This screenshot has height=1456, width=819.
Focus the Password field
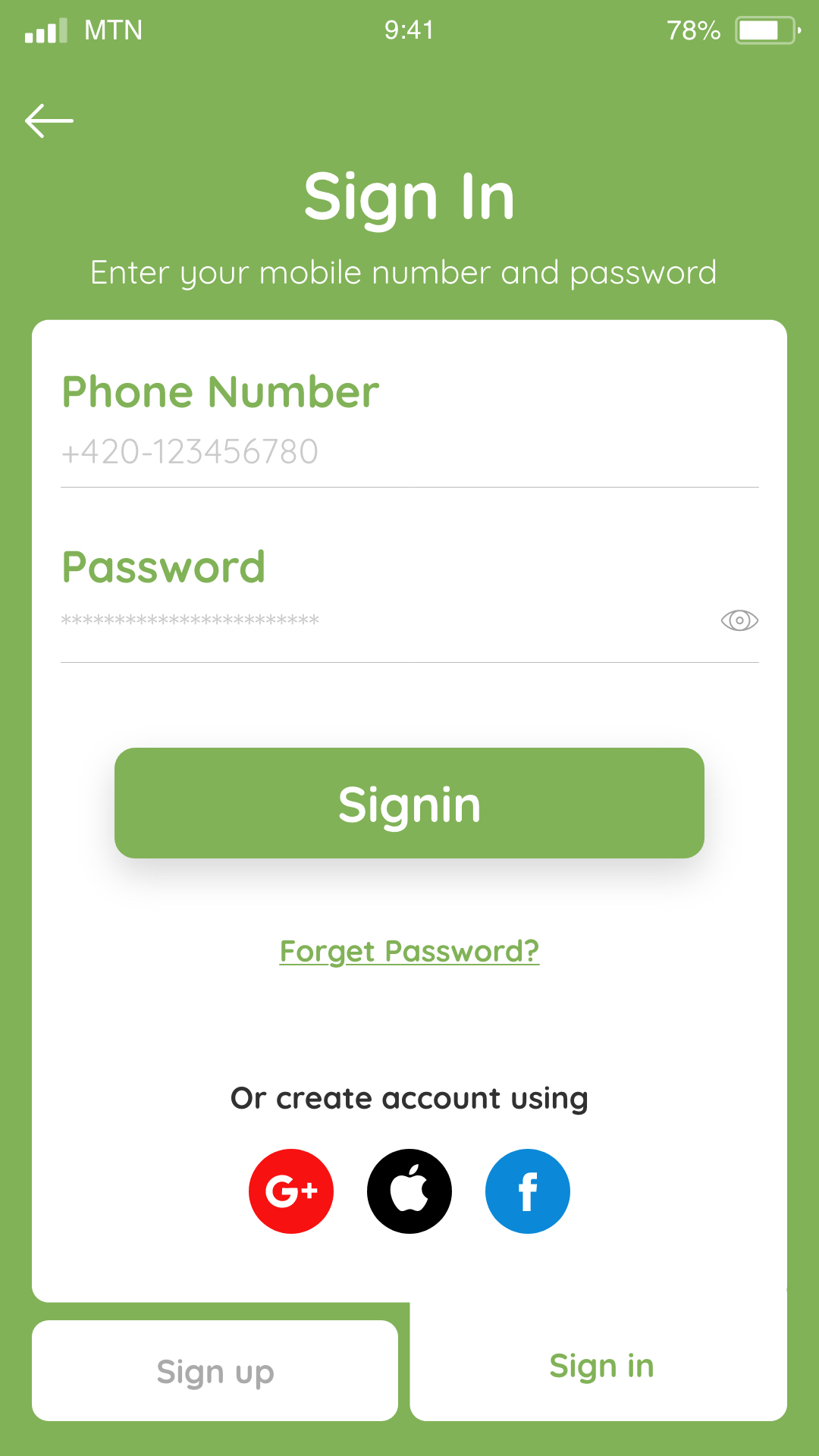387,620
